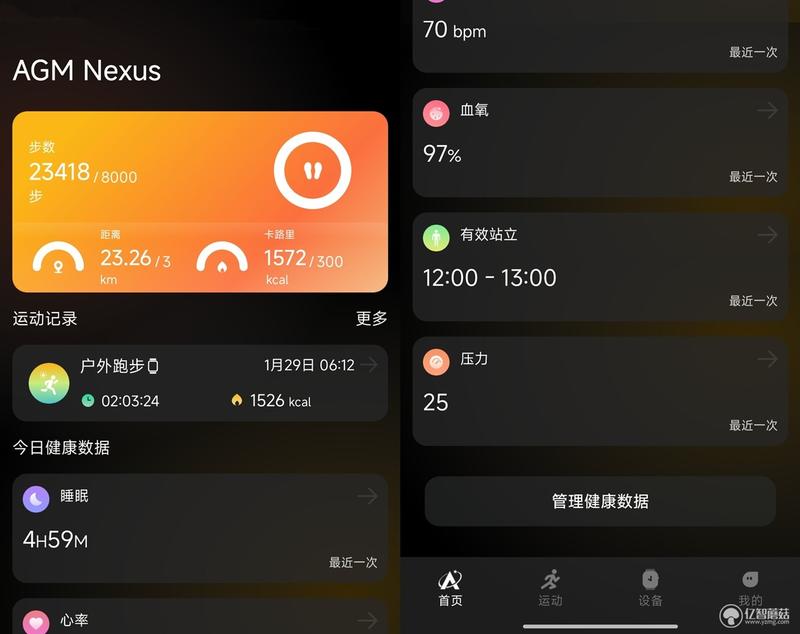Tap 更多 to see more workout records

tap(371, 318)
